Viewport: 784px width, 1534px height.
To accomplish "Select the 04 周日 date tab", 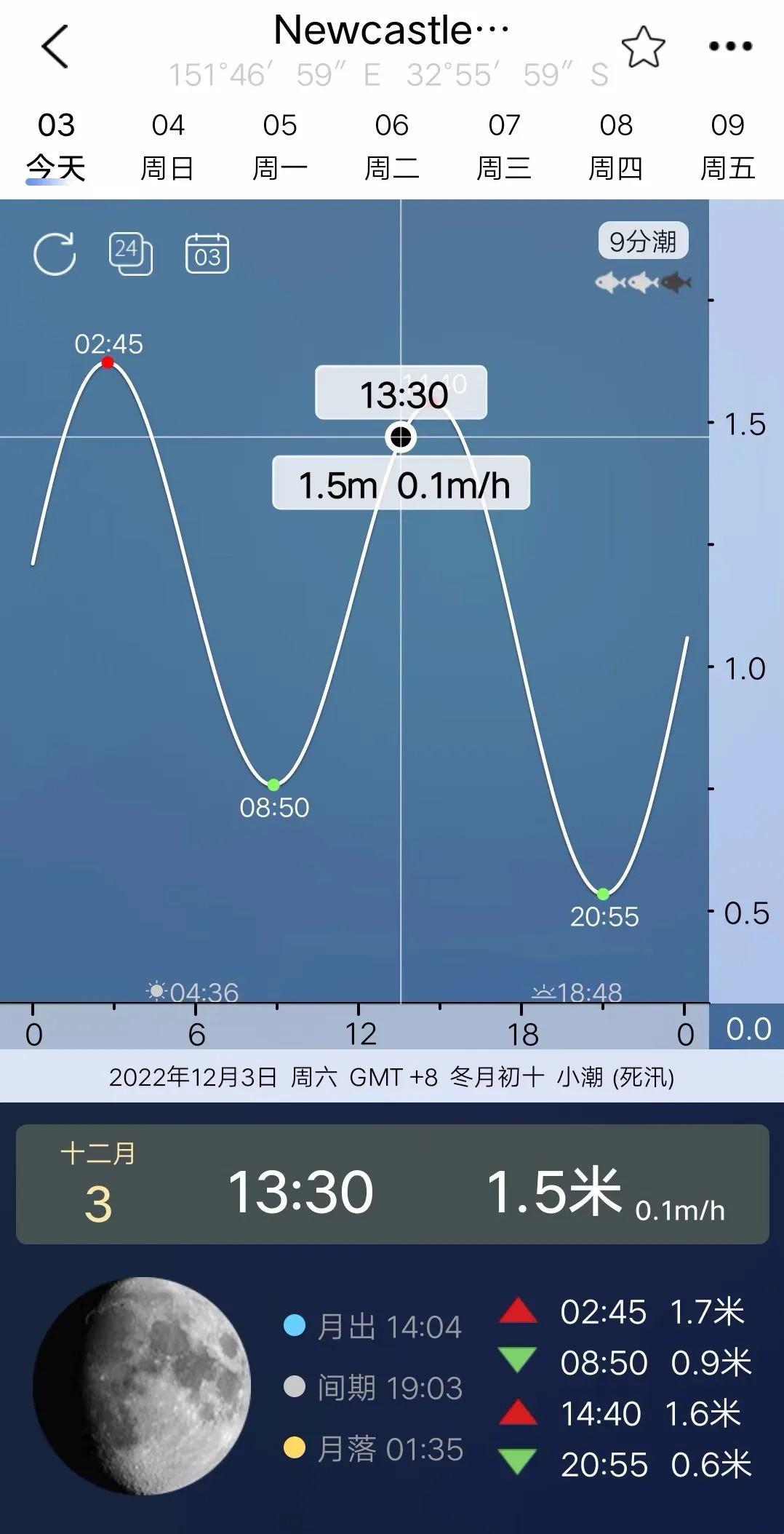I will pos(167,146).
